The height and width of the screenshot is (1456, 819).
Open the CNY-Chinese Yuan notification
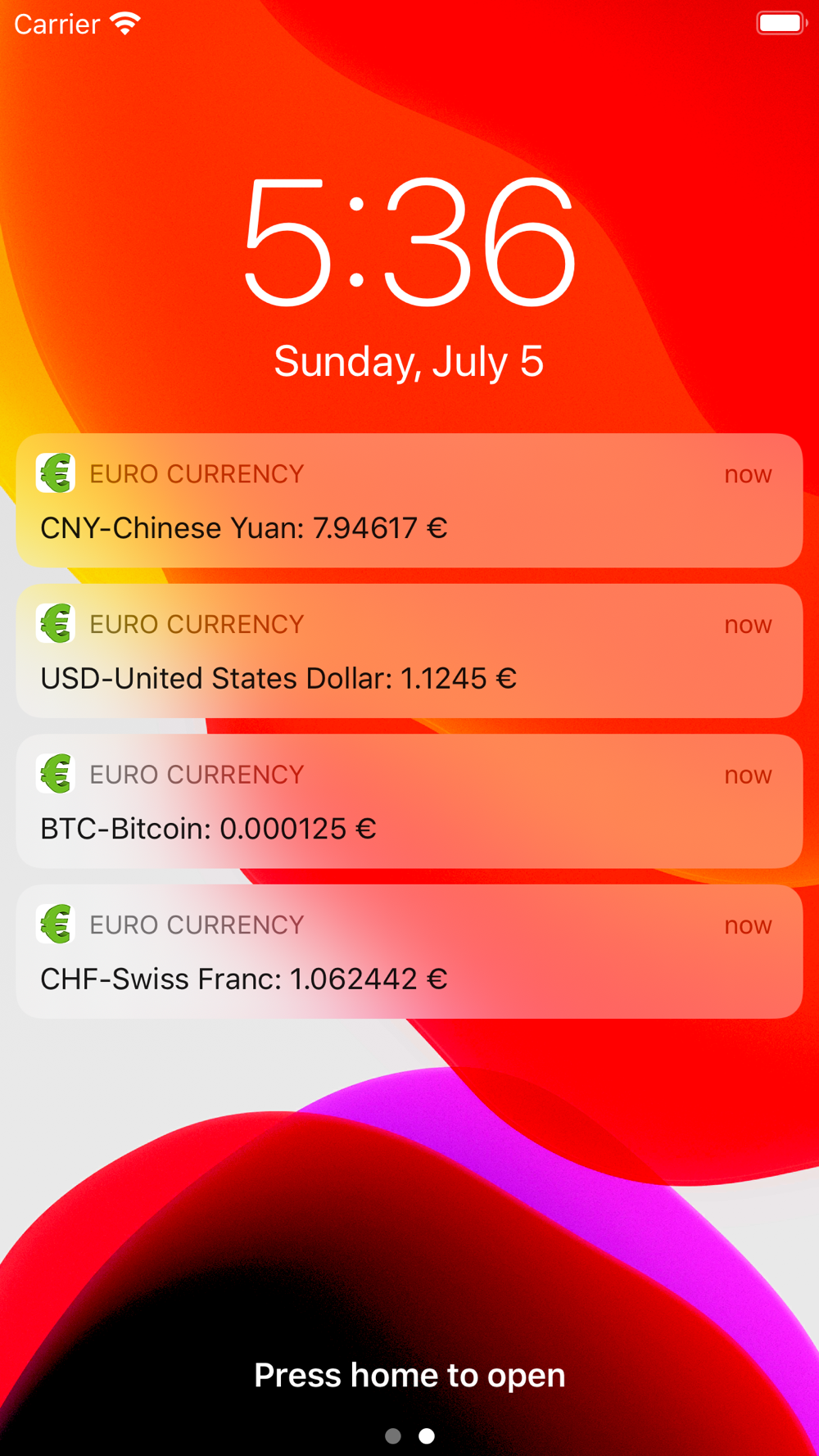409,500
